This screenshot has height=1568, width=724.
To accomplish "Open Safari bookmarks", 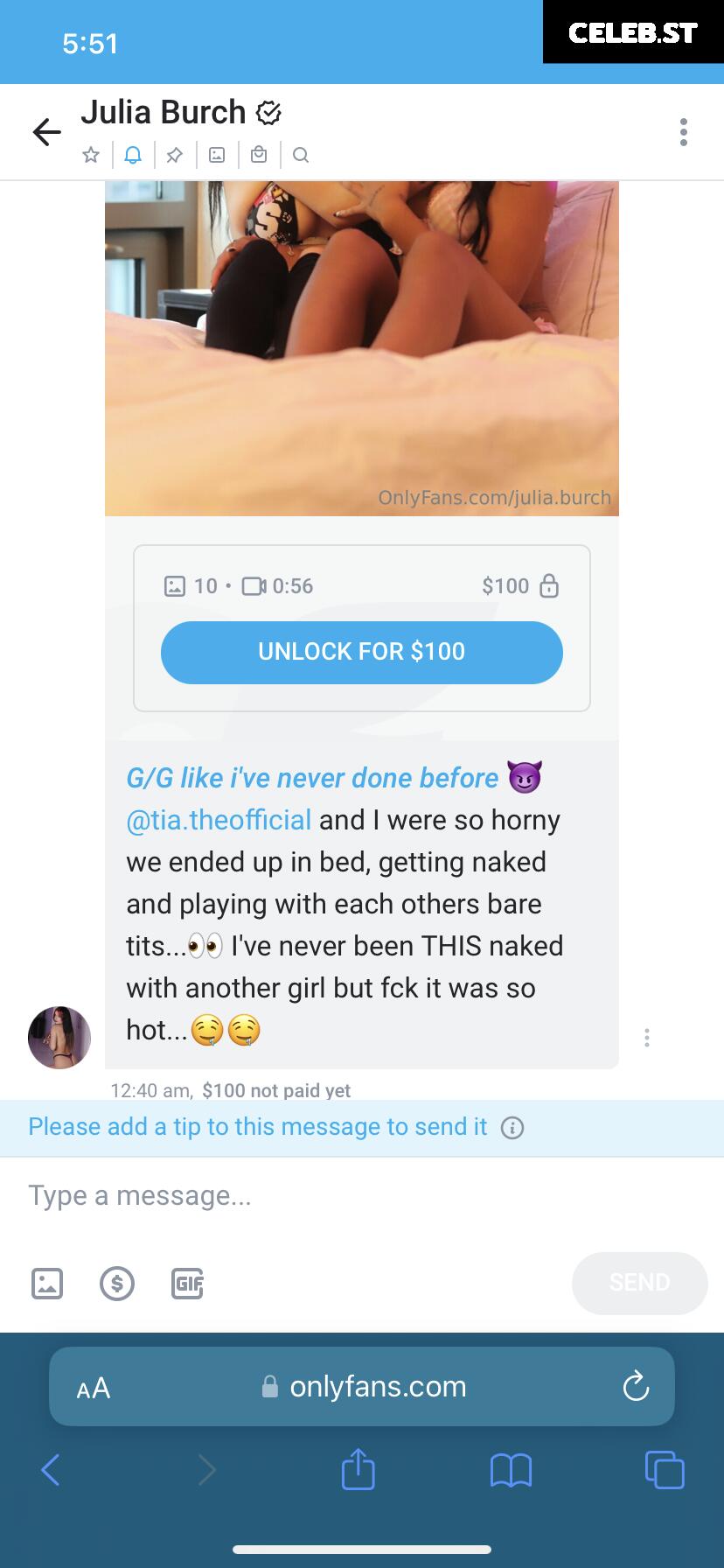I will point(512,1470).
